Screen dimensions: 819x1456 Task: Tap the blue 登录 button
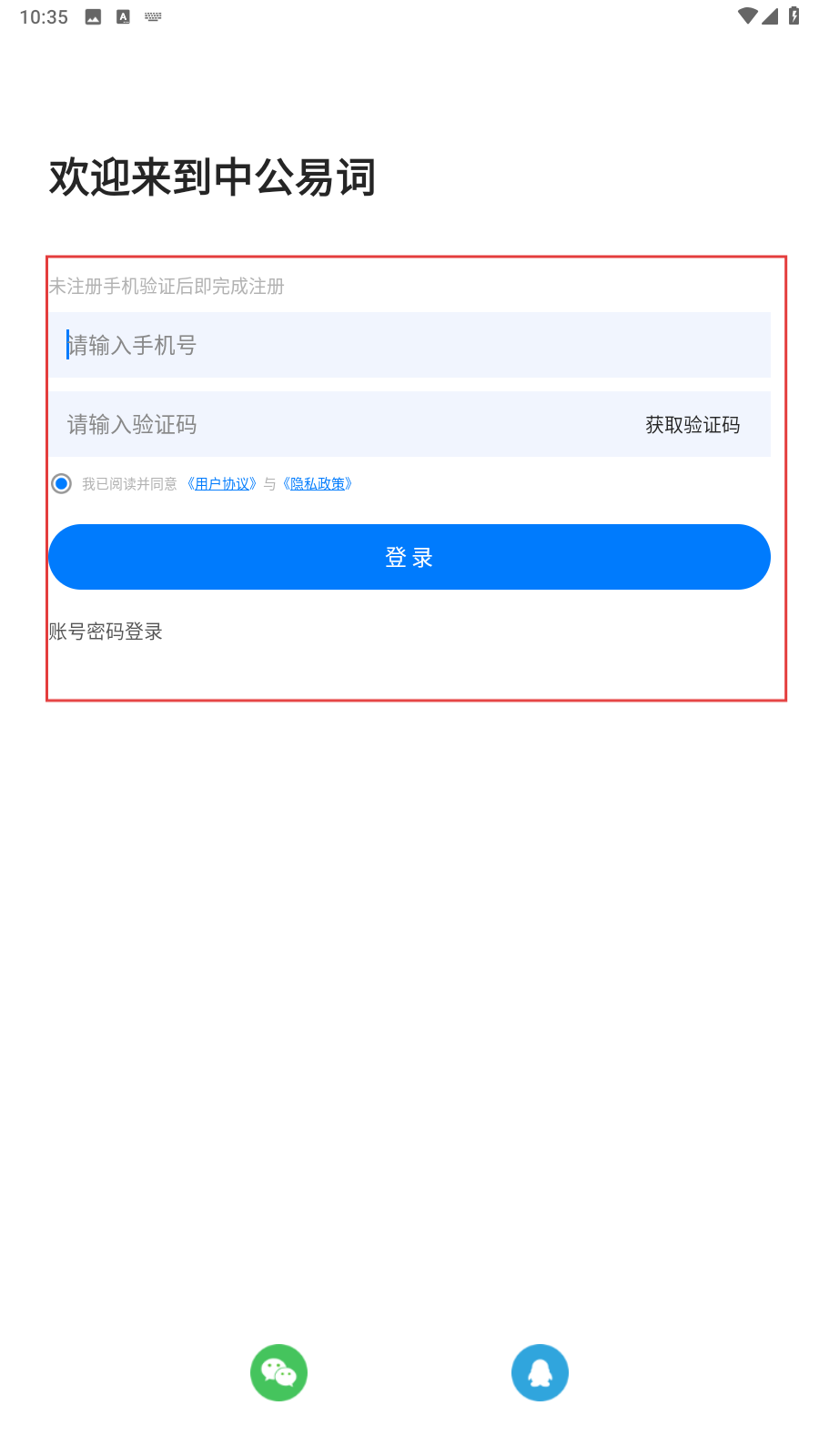click(409, 557)
